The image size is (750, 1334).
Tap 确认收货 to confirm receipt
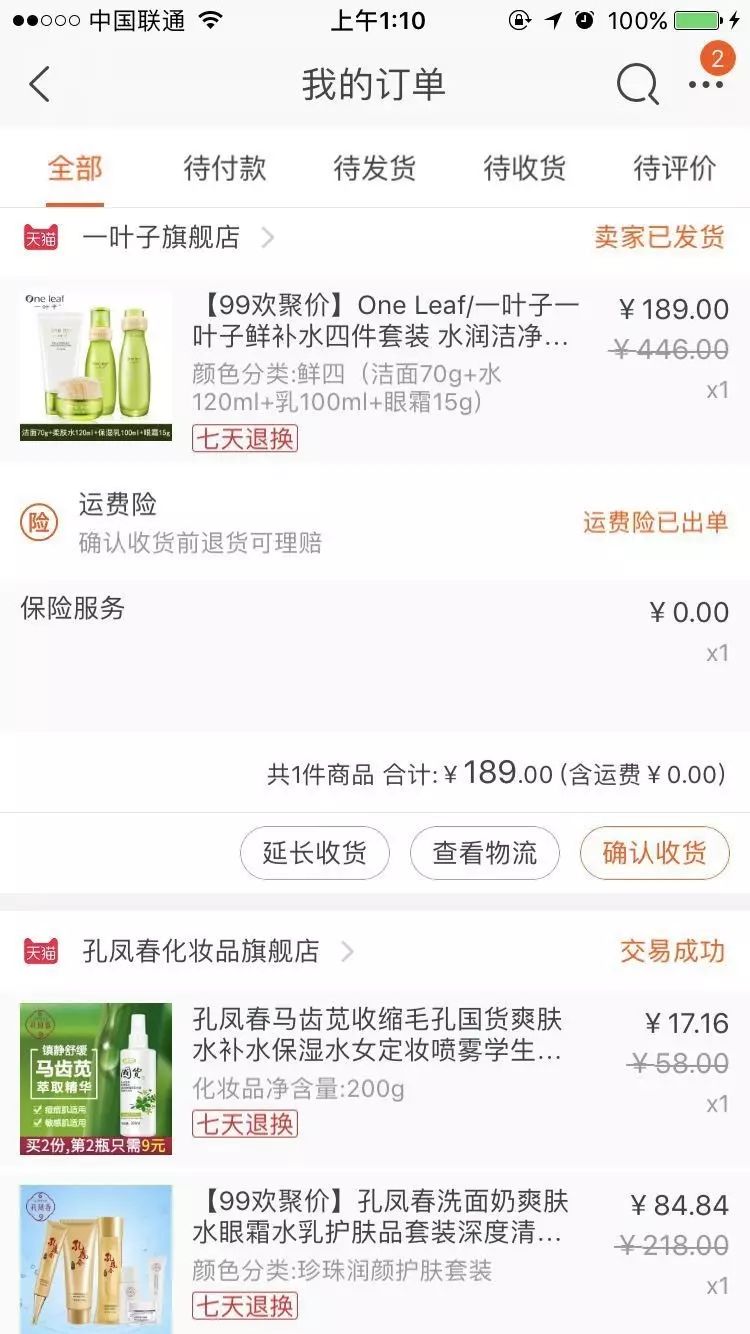pos(654,853)
